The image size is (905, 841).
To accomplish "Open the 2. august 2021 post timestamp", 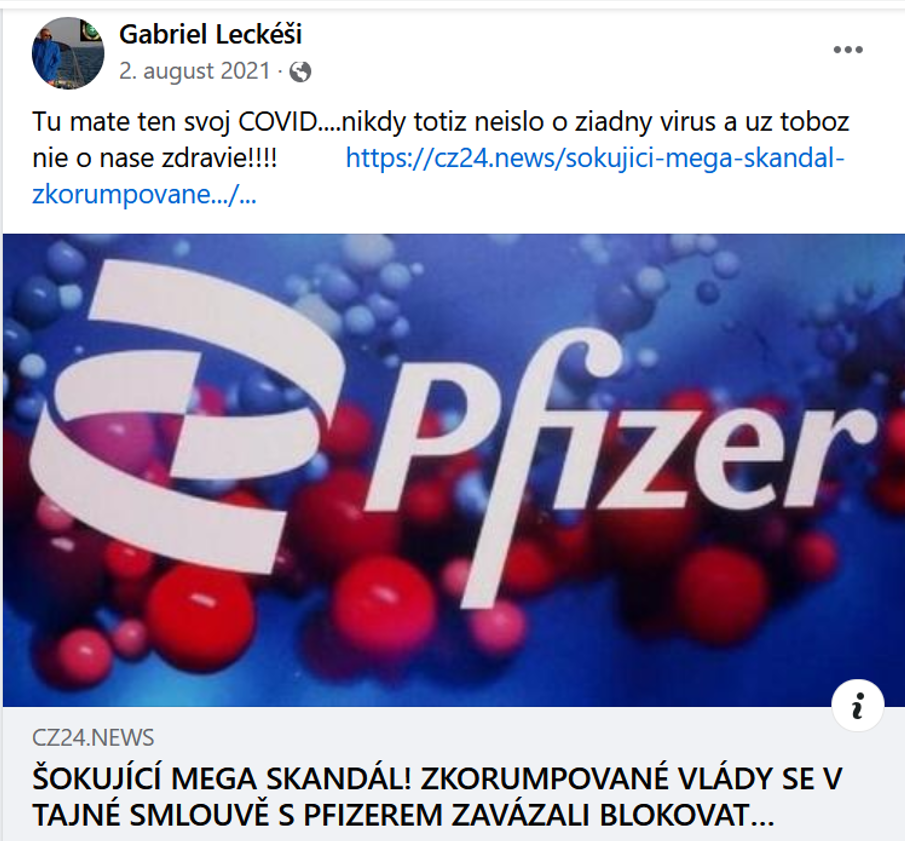I will pos(194,71).
